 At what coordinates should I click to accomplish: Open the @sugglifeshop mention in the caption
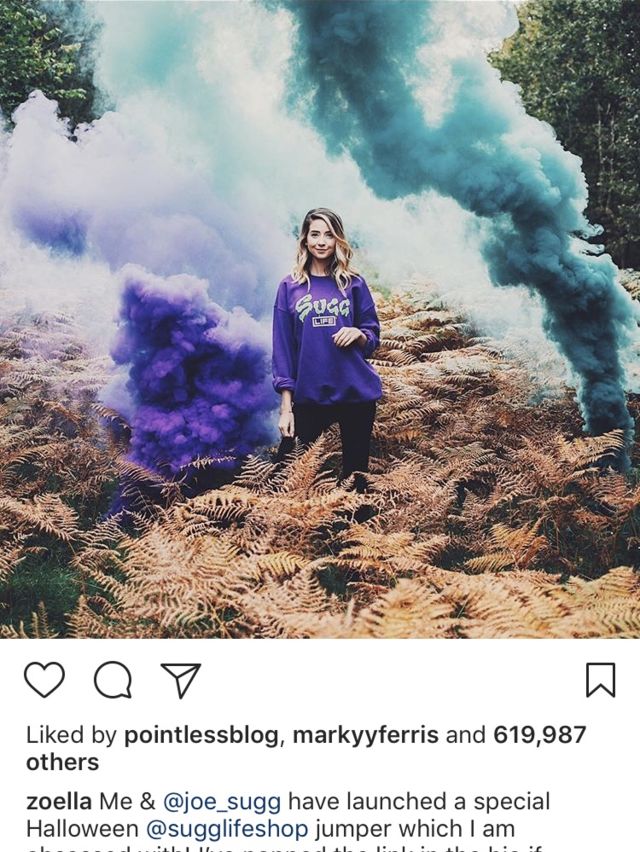click(227, 830)
